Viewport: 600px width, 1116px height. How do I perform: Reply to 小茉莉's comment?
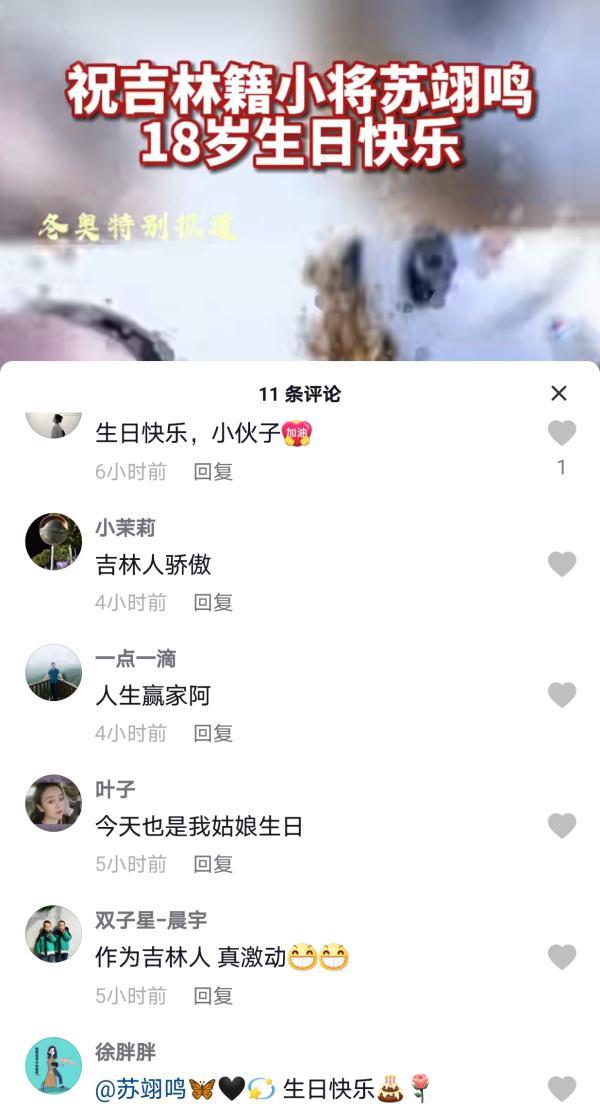pos(214,603)
